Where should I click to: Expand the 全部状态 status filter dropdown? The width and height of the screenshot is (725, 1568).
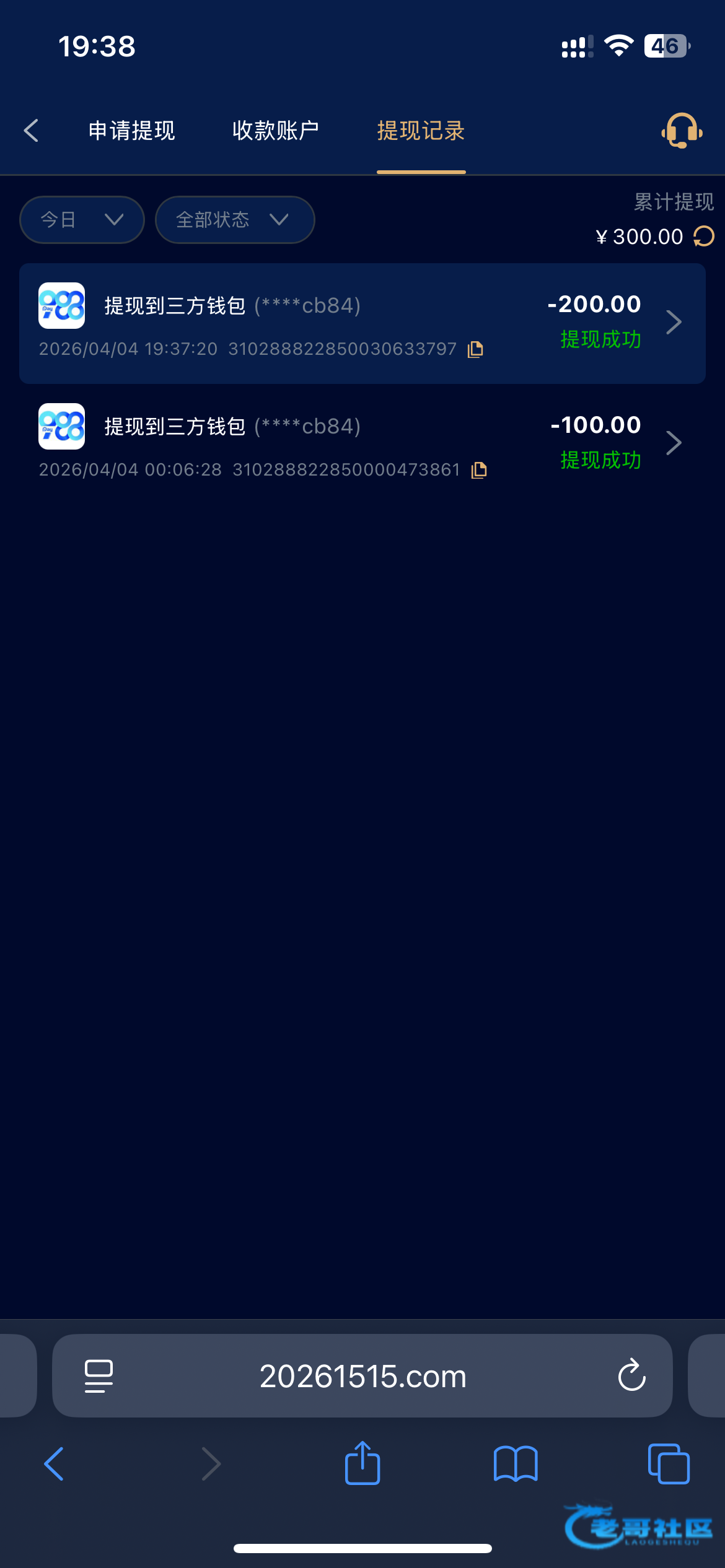pos(234,220)
